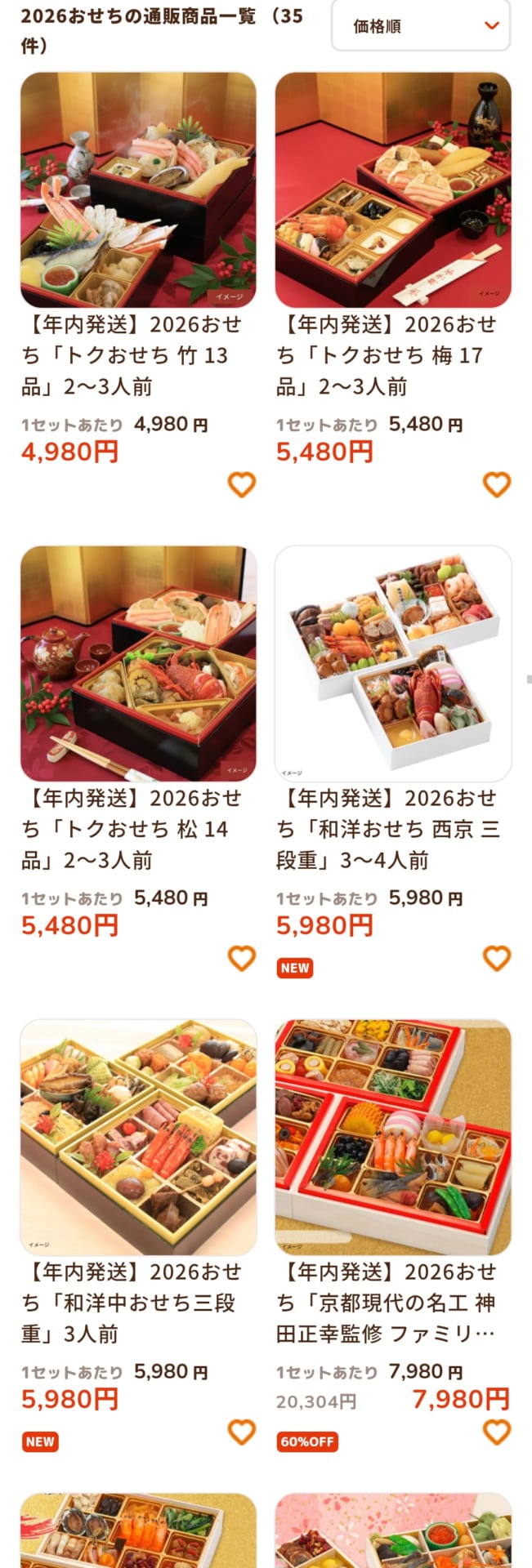Open the 価格順 sort dropdown
This screenshot has width=532, height=1568.
[x=420, y=26]
